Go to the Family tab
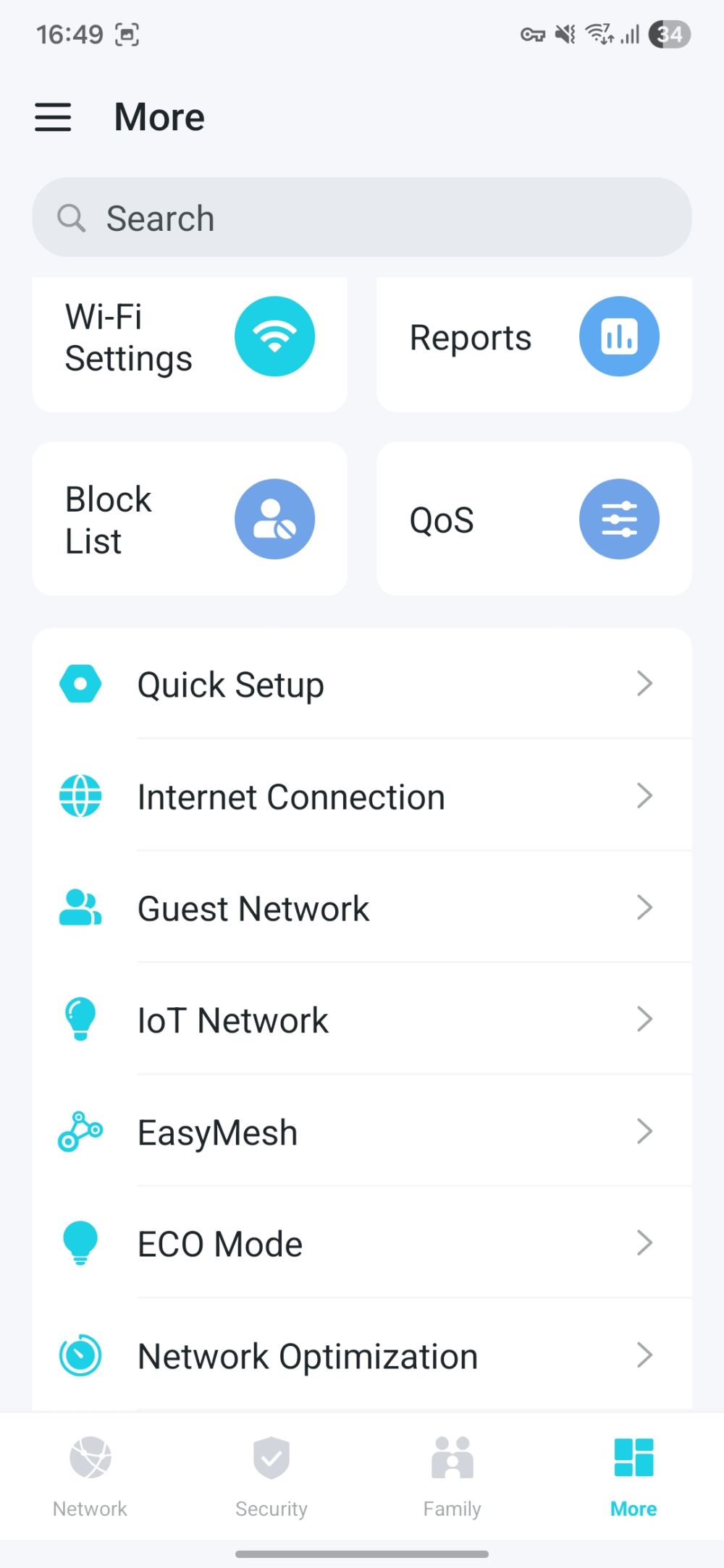This screenshot has width=724, height=1568. click(x=452, y=1476)
